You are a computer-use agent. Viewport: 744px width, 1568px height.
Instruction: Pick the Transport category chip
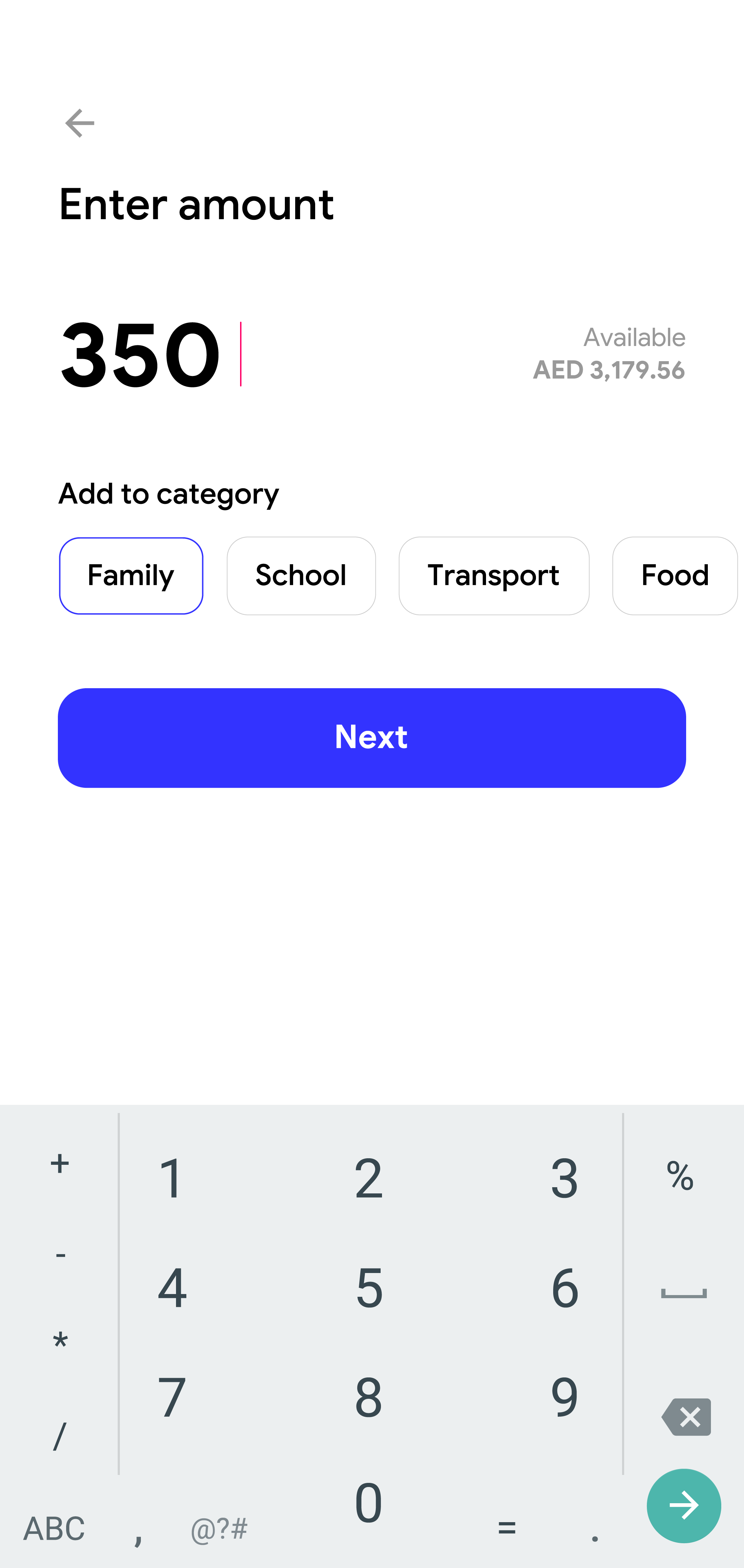pyautogui.click(x=493, y=575)
